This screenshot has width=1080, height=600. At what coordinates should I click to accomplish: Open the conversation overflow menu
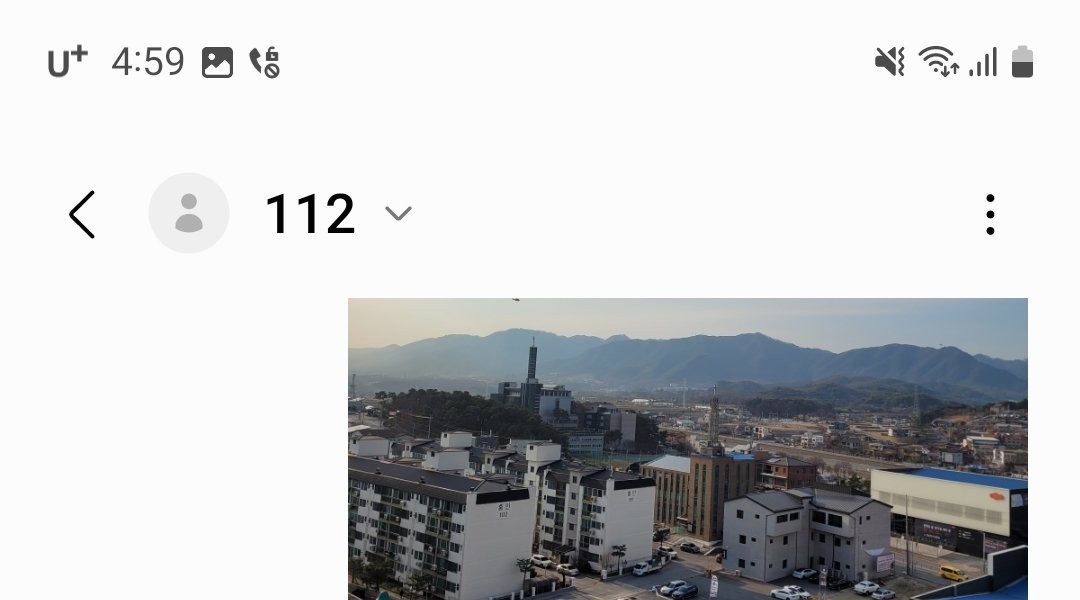(989, 214)
